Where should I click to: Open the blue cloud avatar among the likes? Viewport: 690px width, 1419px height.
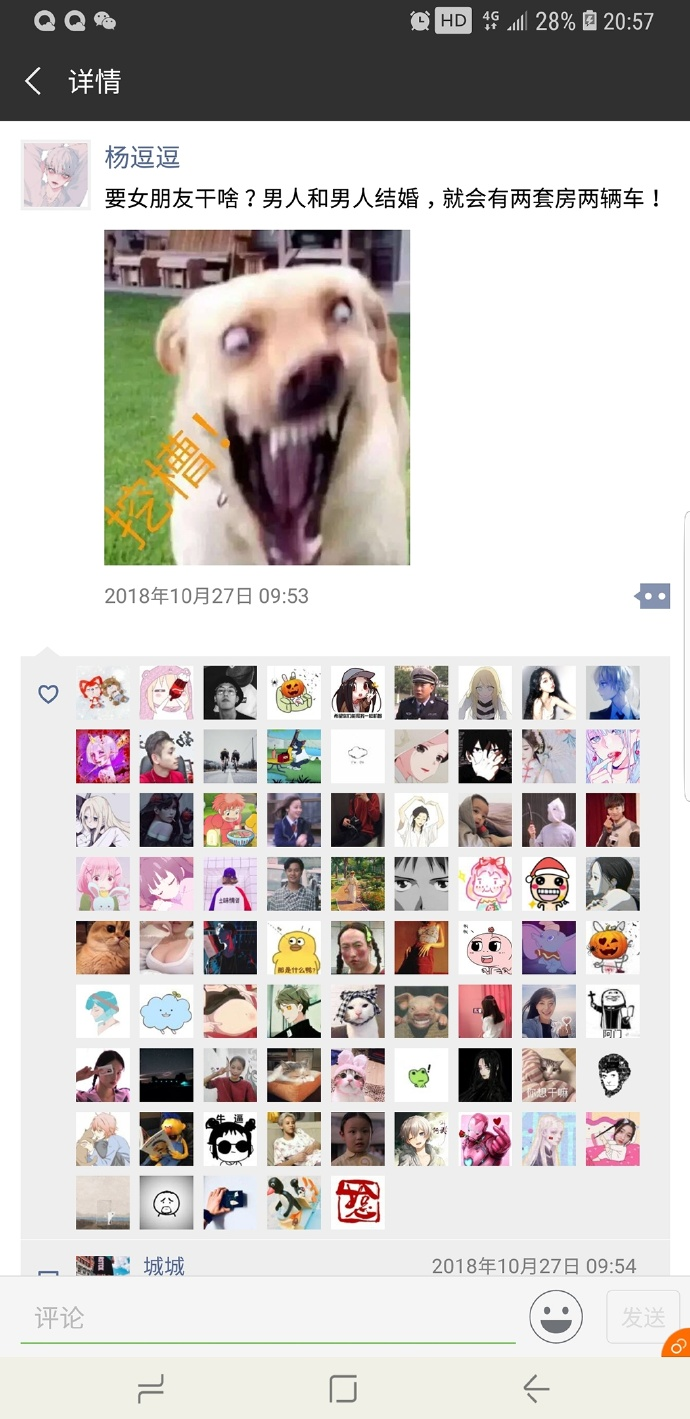point(166,1012)
